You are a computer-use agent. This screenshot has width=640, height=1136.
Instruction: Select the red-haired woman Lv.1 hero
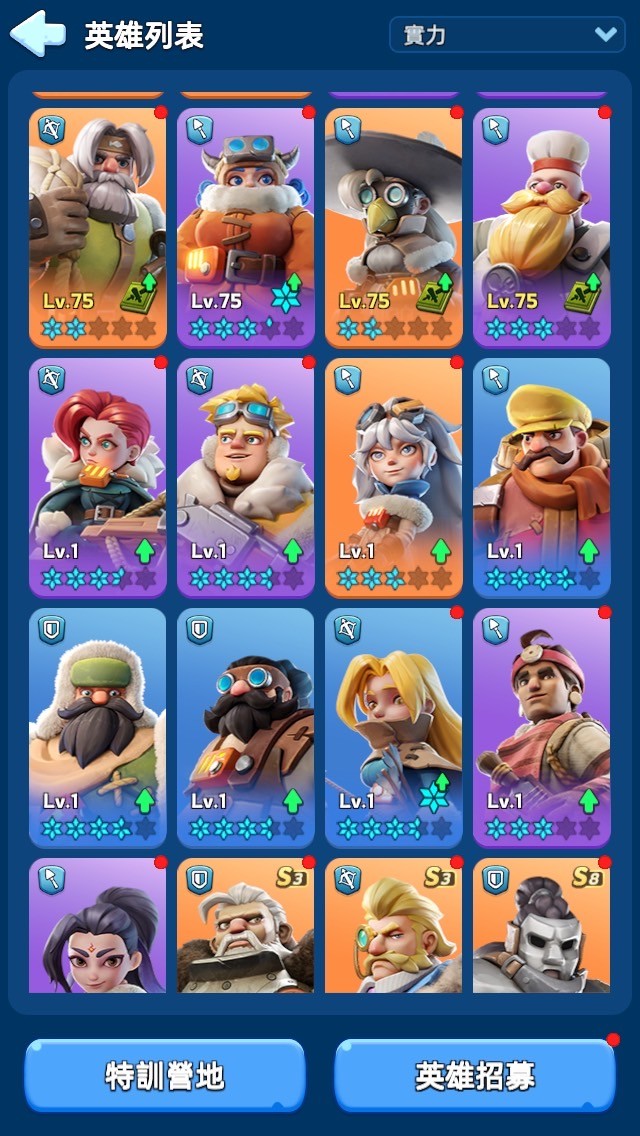click(x=97, y=475)
